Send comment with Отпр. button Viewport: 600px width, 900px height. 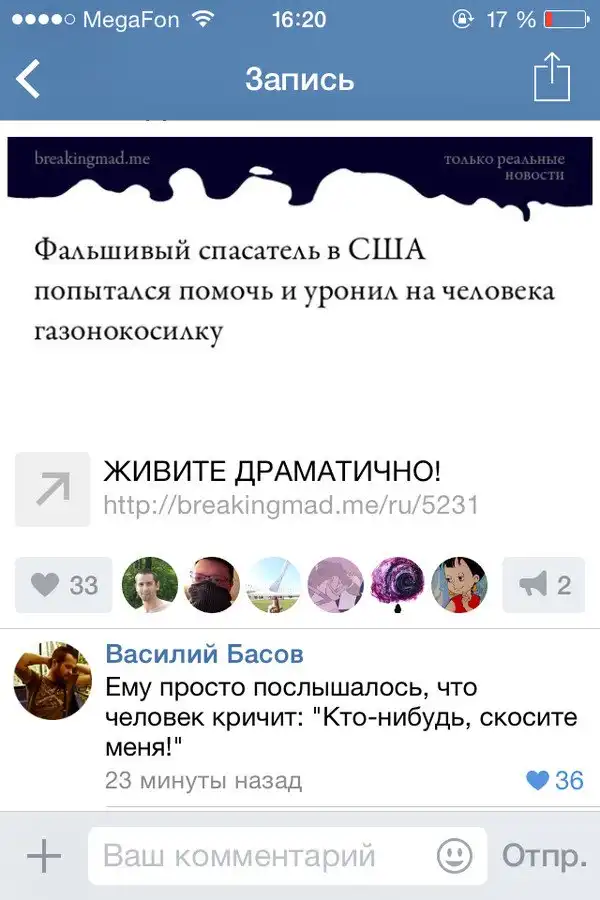click(x=544, y=856)
